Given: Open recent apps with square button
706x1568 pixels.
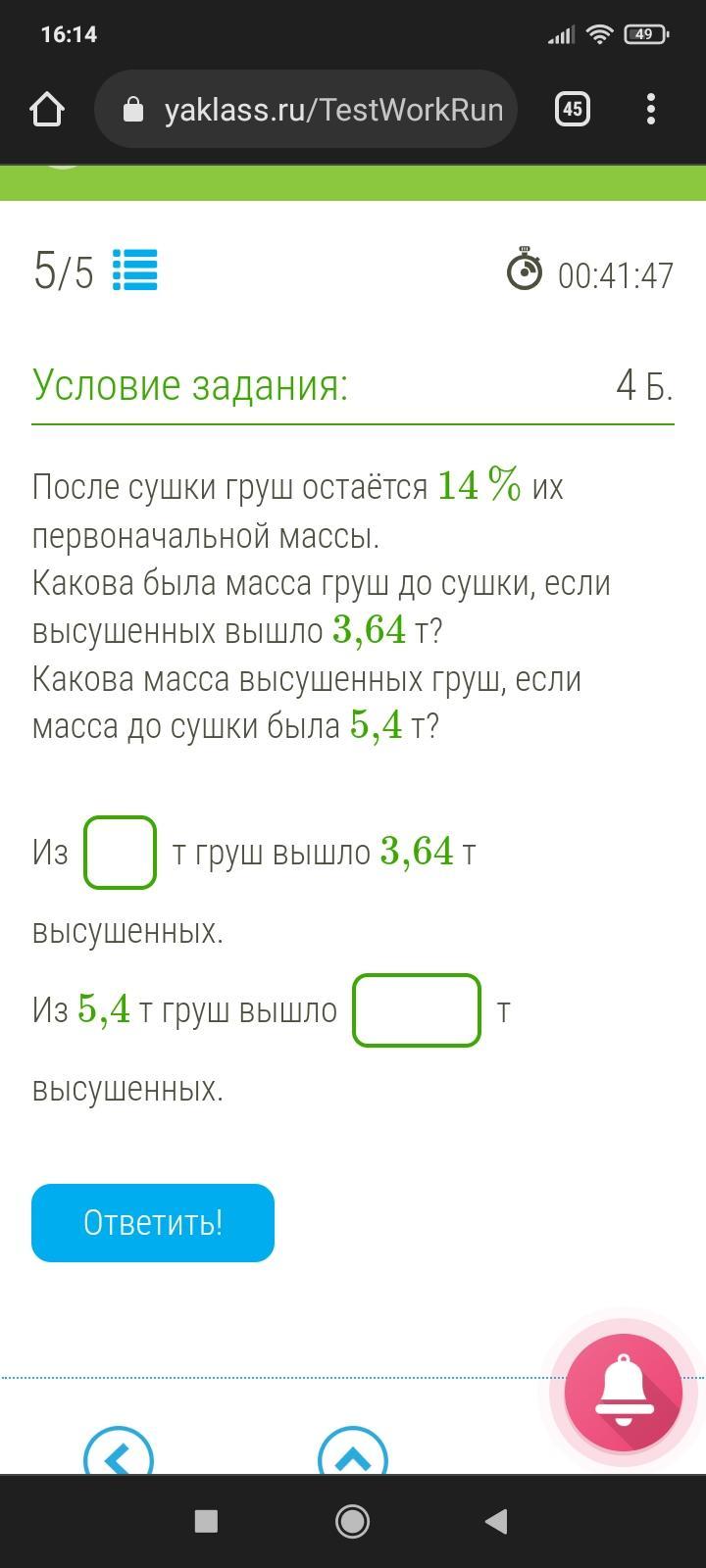Looking at the screenshot, I should point(206,1520).
